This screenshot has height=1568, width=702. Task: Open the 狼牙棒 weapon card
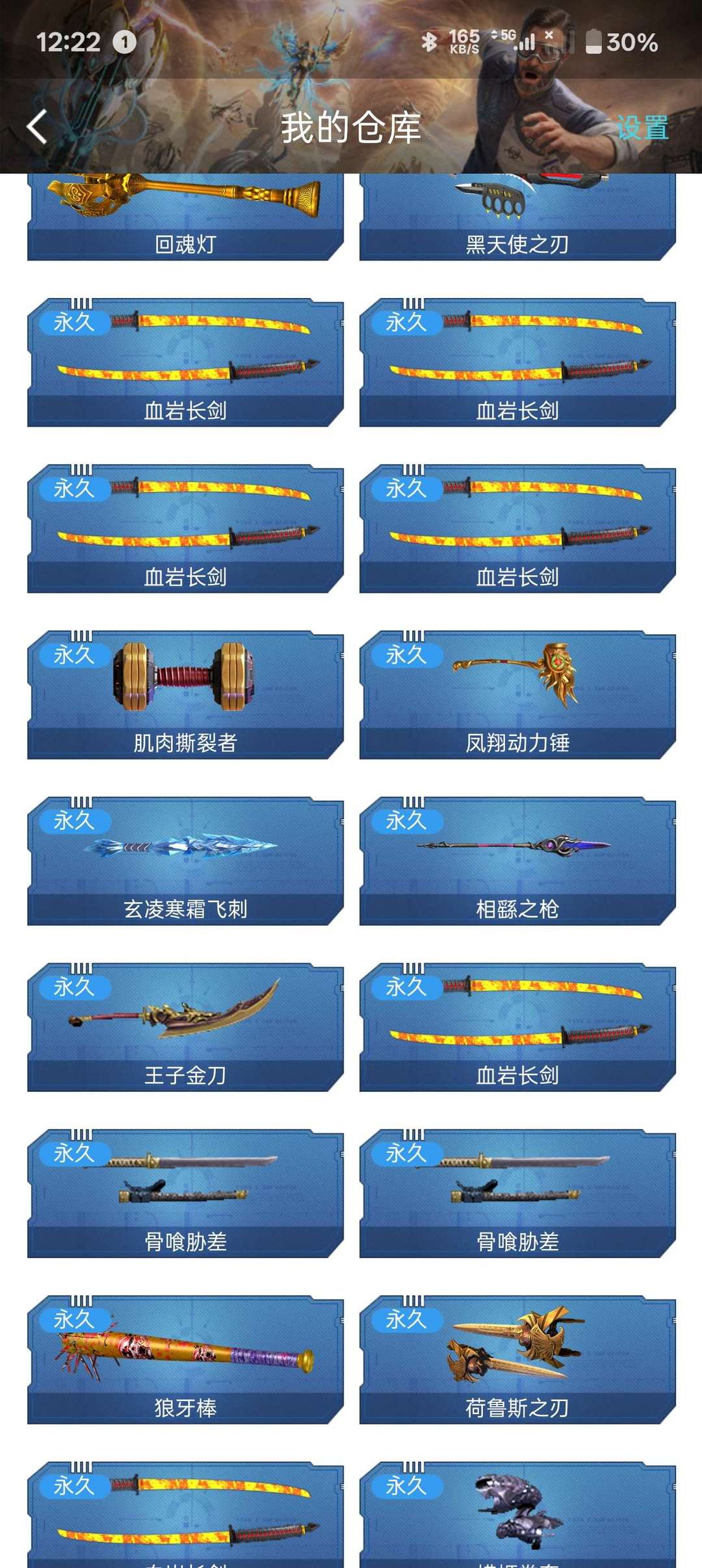point(185,1359)
